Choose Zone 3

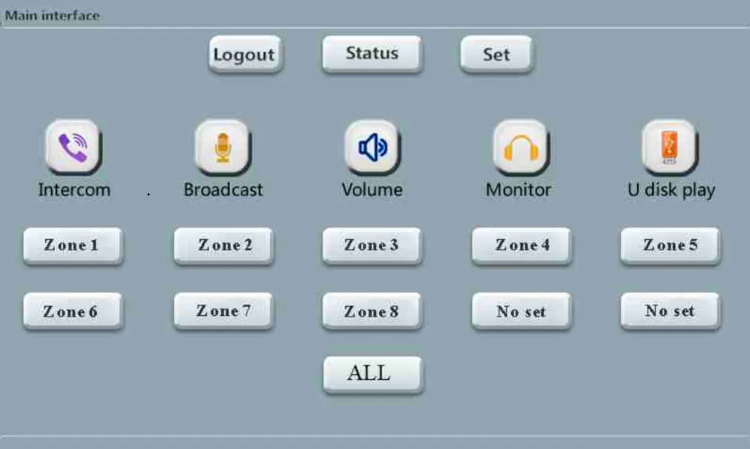[x=372, y=245]
